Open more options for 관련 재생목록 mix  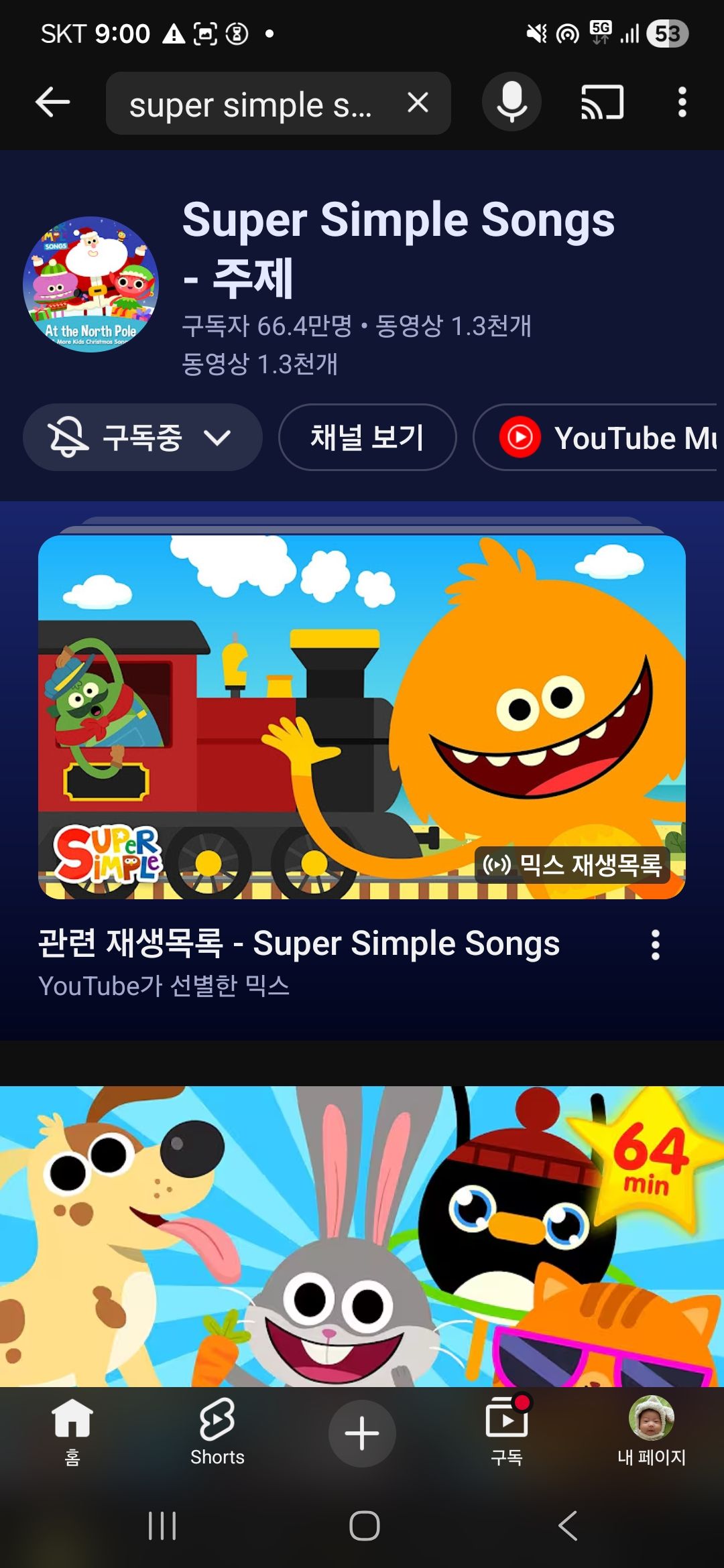tap(656, 945)
